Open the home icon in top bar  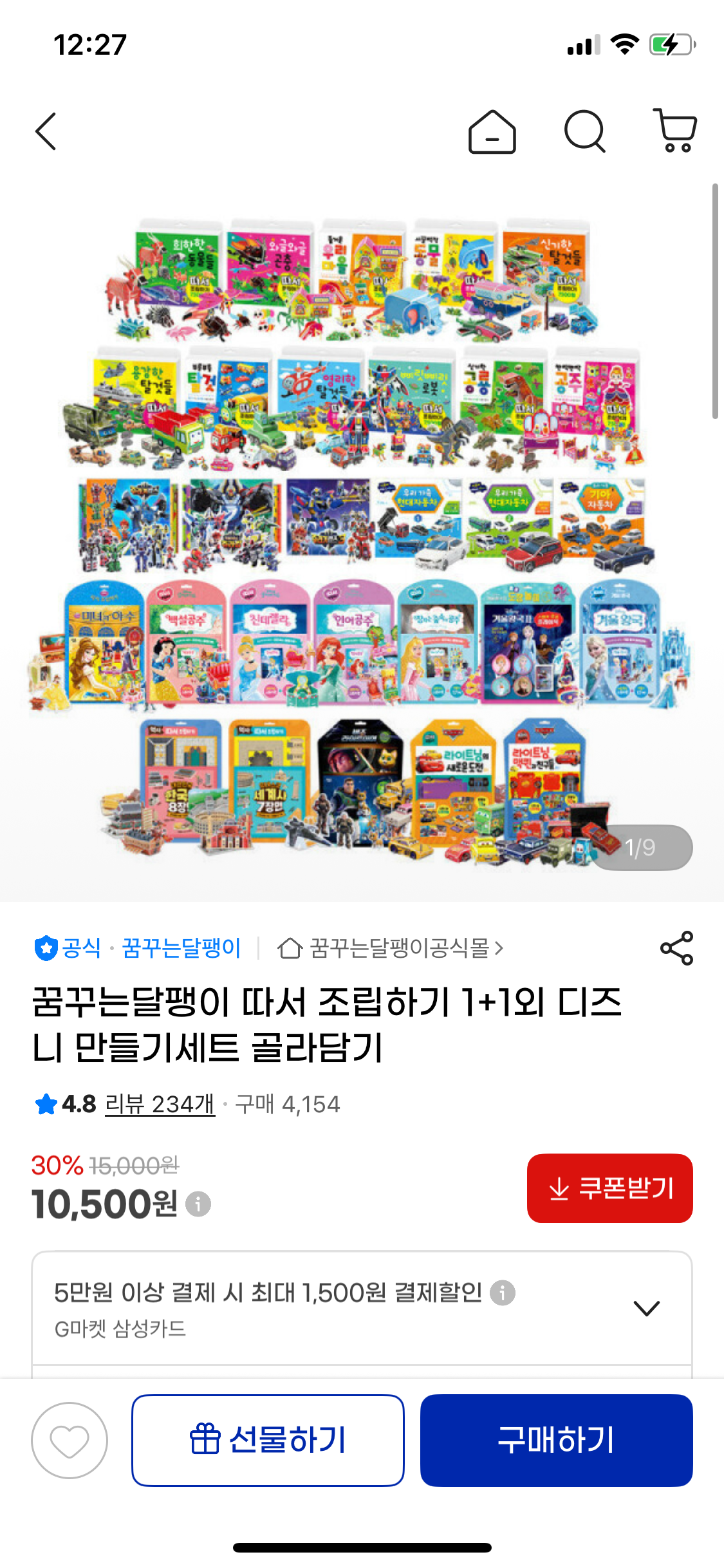pyautogui.click(x=493, y=132)
